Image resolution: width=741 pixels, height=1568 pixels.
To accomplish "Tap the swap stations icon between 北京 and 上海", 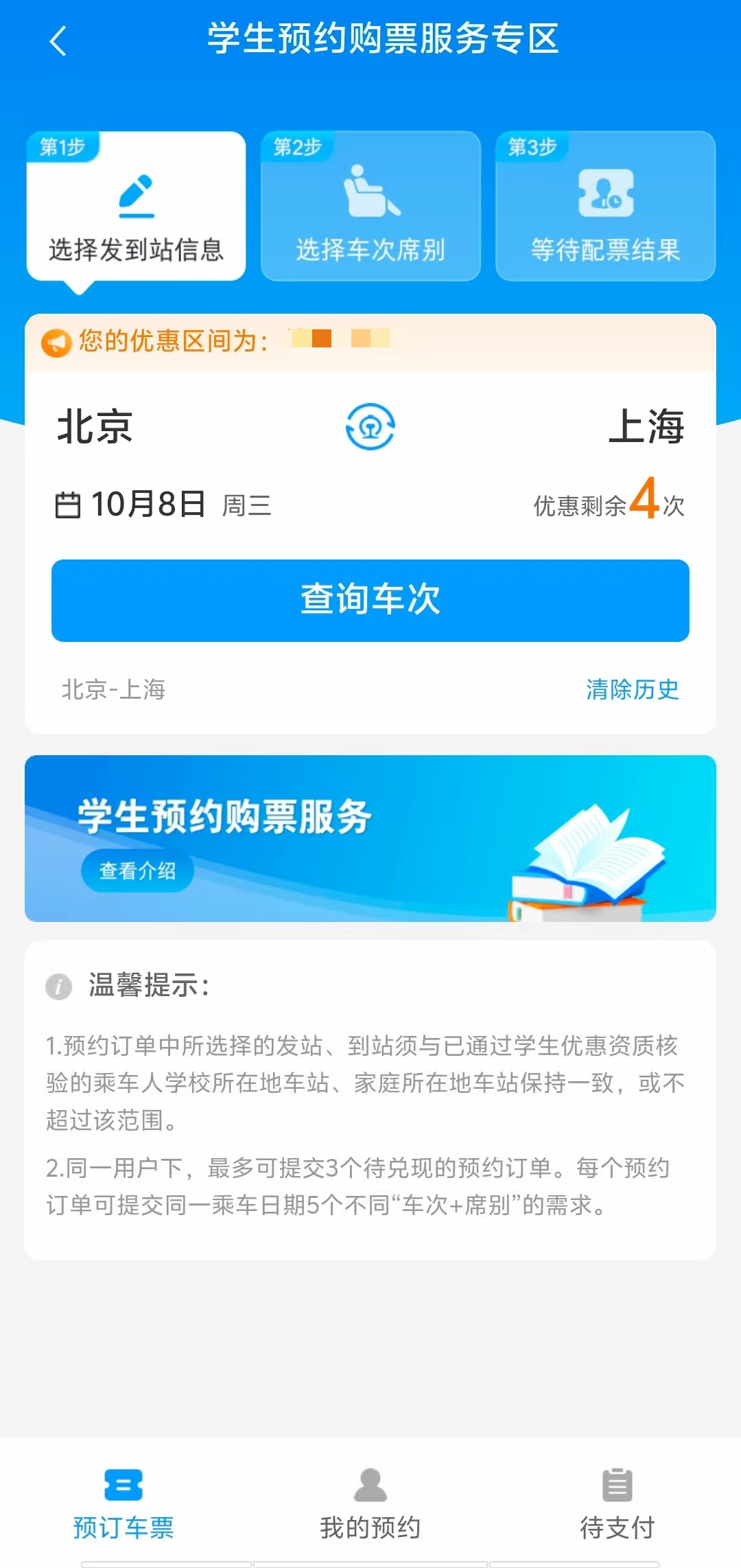I will (x=370, y=427).
